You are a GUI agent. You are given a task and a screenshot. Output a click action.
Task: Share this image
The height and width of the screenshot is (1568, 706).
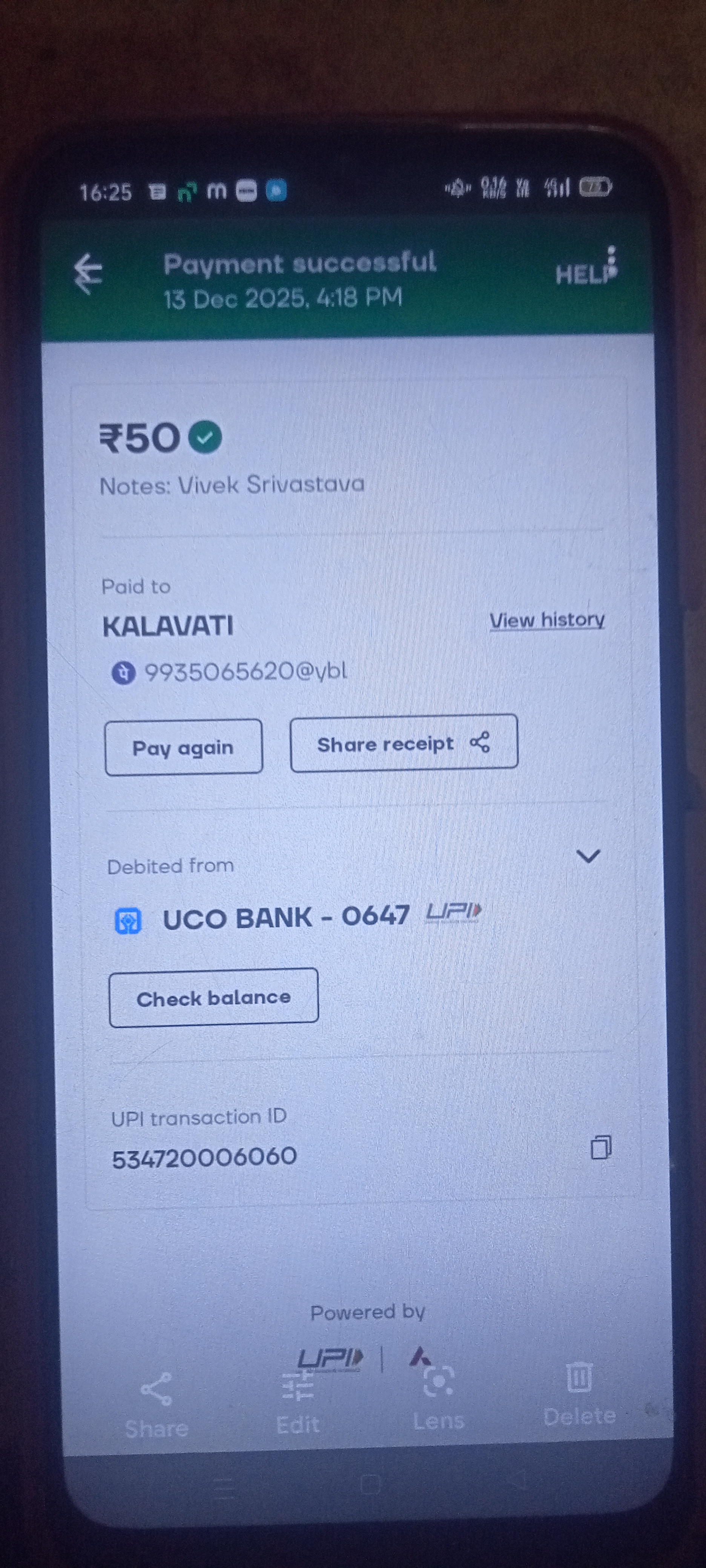point(156,1404)
